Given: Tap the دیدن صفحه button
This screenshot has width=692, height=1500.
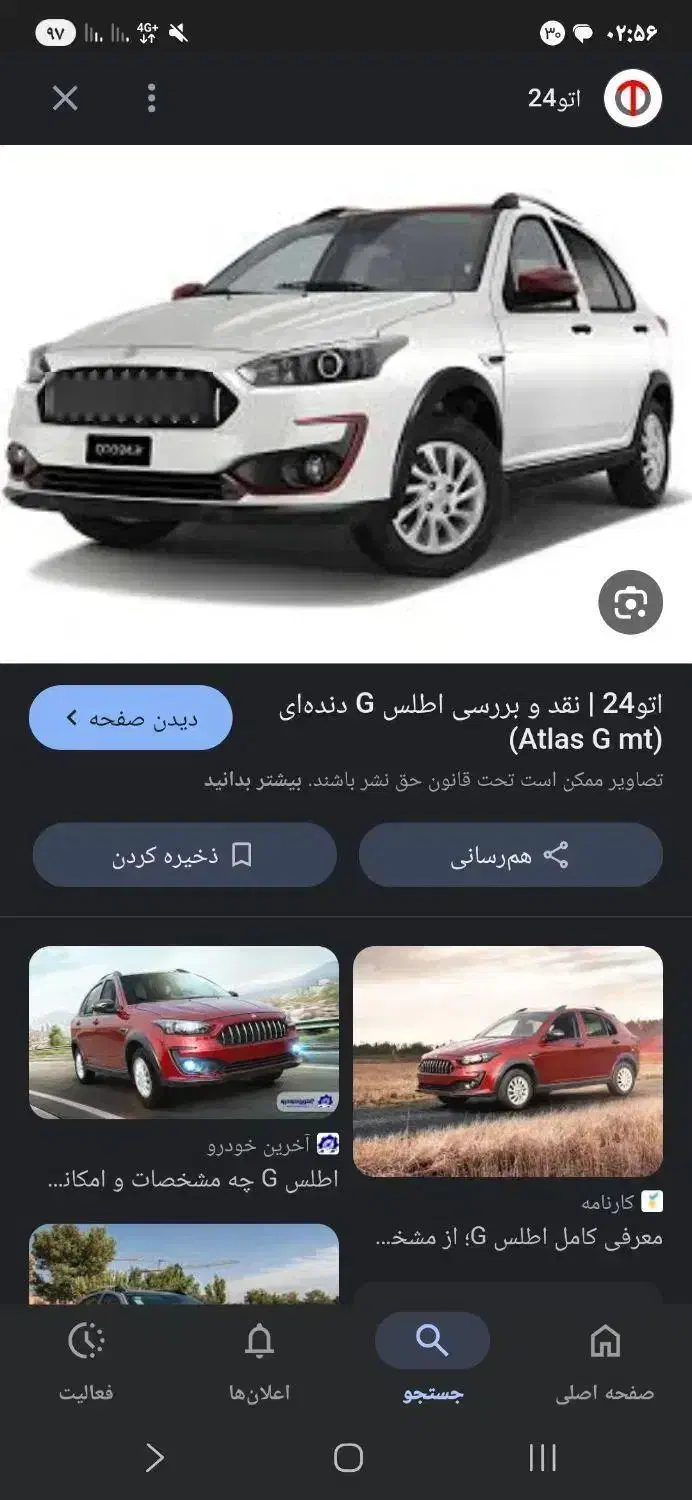Looking at the screenshot, I should [131, 718].
